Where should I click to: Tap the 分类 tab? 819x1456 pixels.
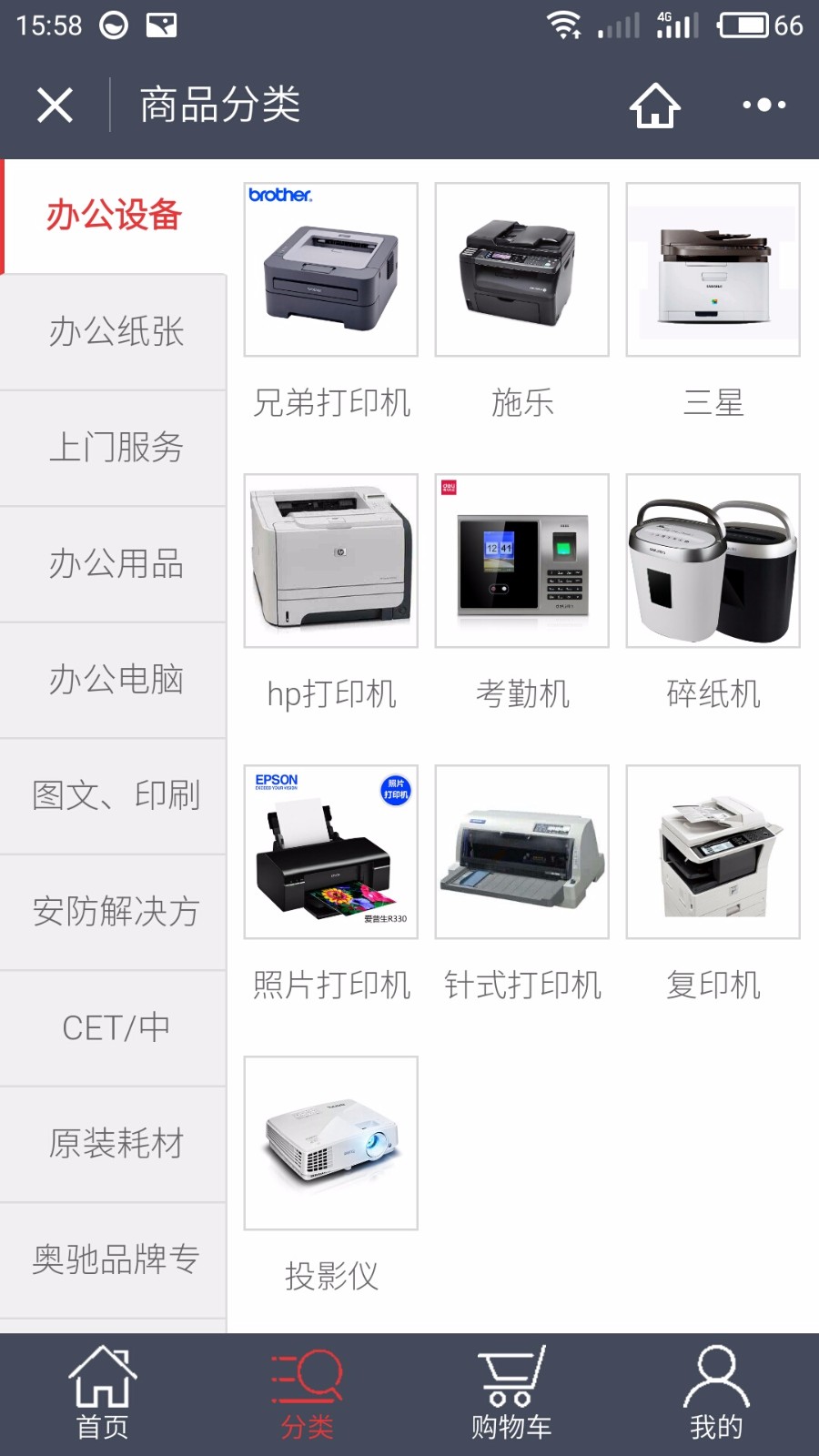click(307, 1394)
